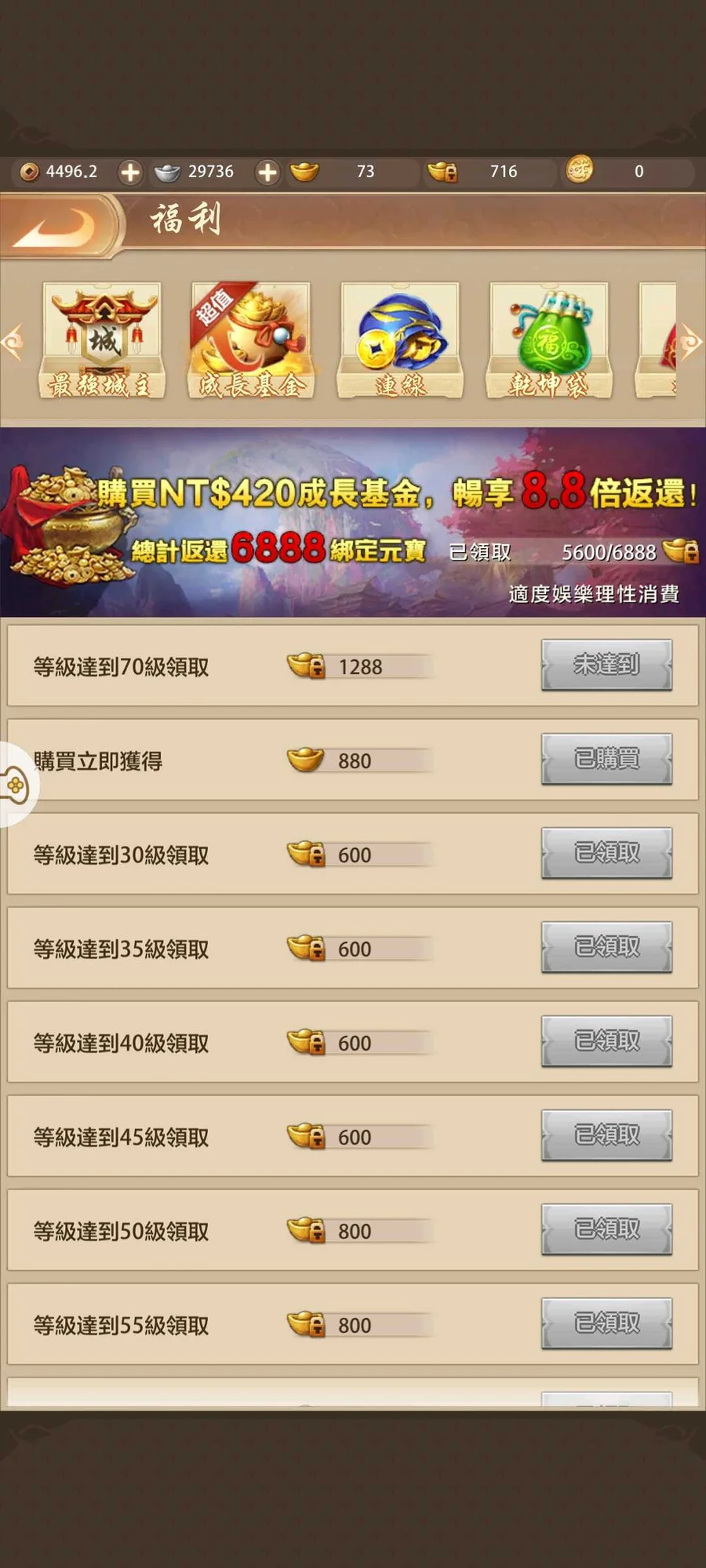Select the 成長基金 tab
Viewport: 706px width, 1568px height.
(250, 342)
